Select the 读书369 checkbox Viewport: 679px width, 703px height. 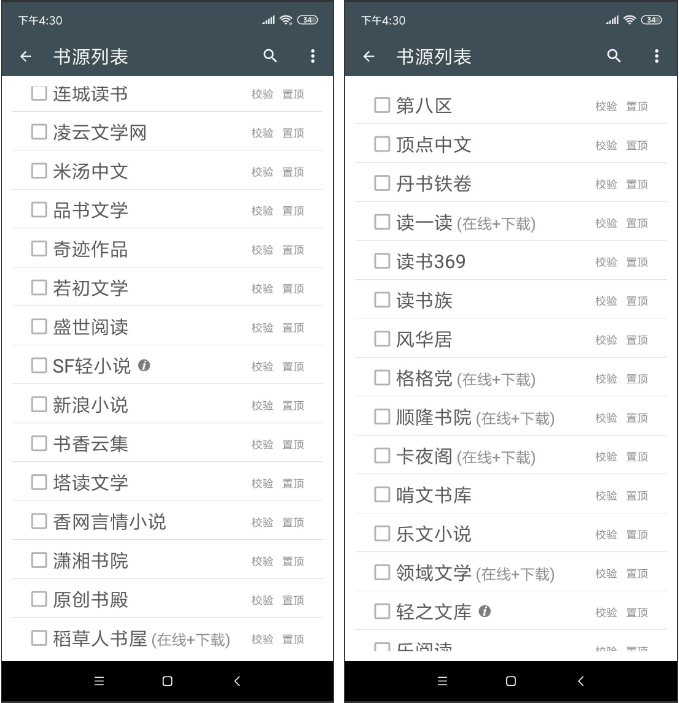pyautogui.click(x=382, y=261)
